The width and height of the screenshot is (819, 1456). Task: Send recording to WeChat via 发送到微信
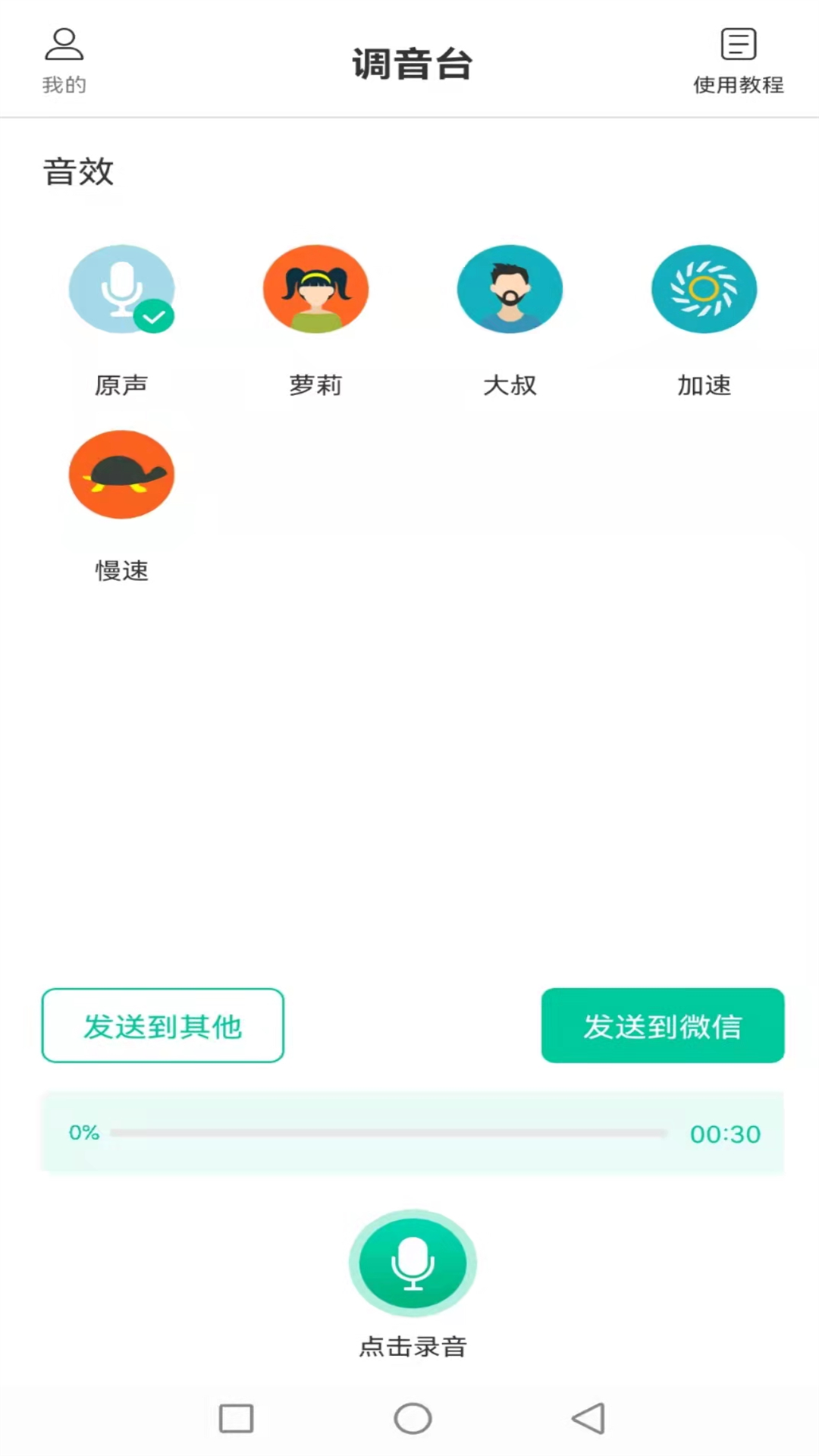coord(662,1025)
